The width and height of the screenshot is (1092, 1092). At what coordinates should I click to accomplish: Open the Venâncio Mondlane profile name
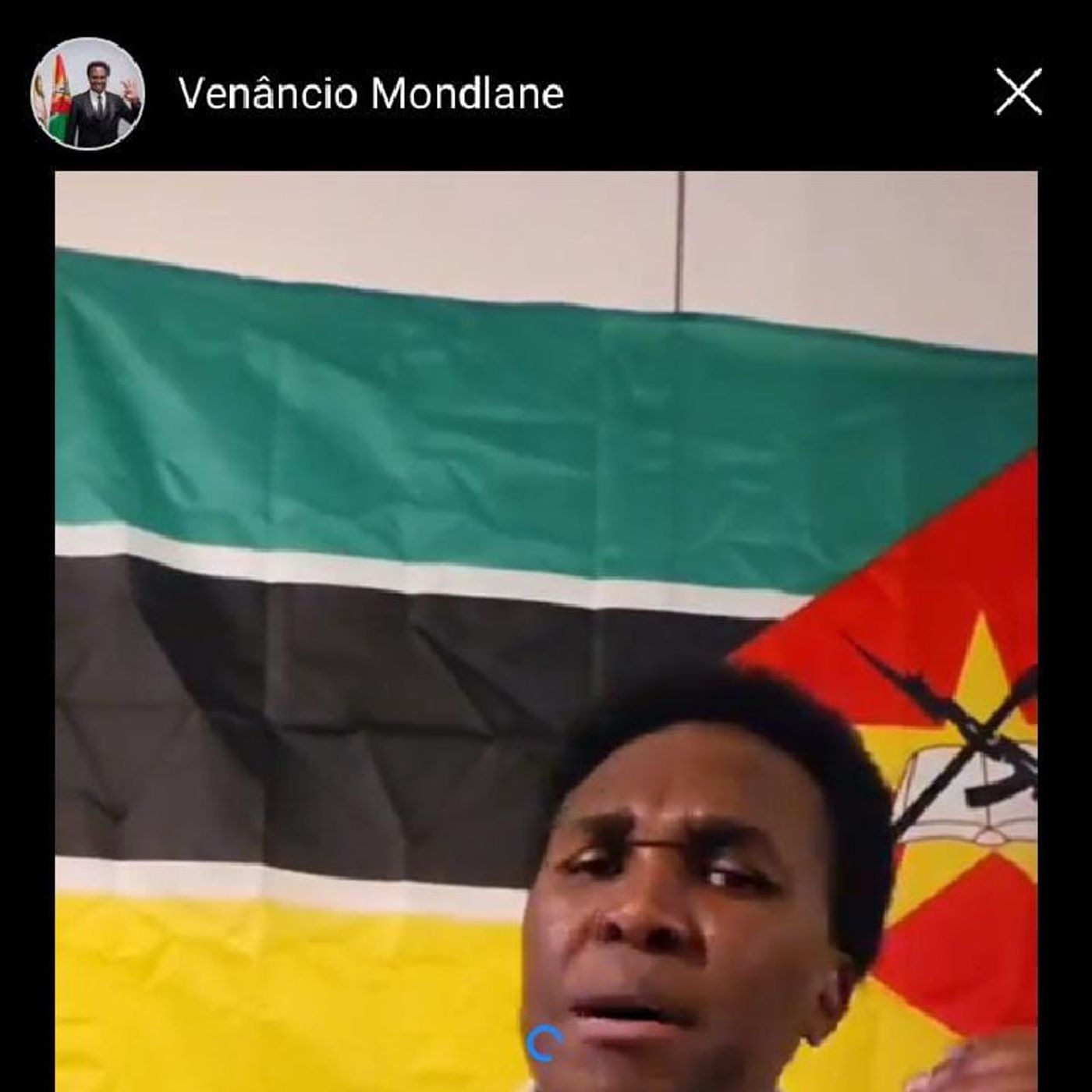pyautogui.click(x=370, y=94)
